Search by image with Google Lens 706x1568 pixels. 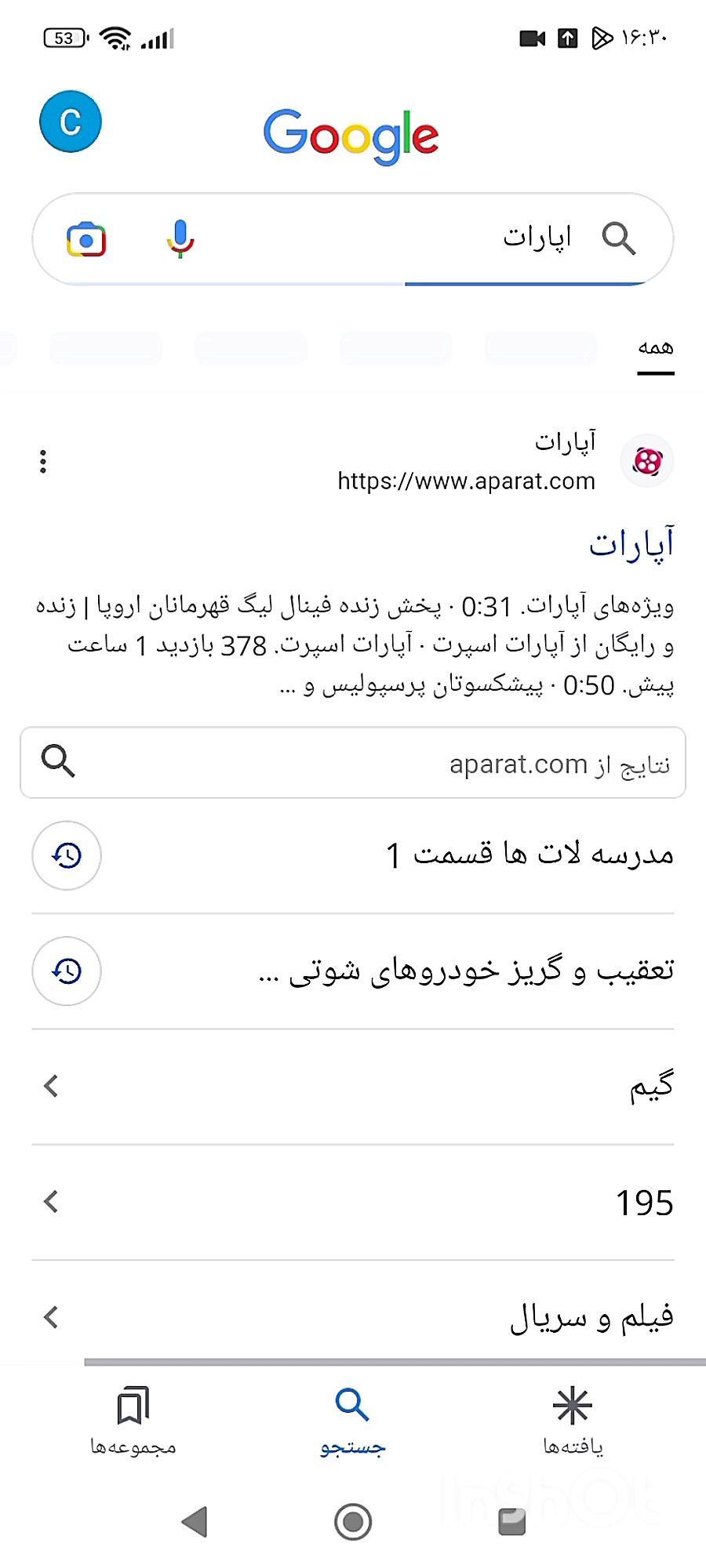(86, 239)
